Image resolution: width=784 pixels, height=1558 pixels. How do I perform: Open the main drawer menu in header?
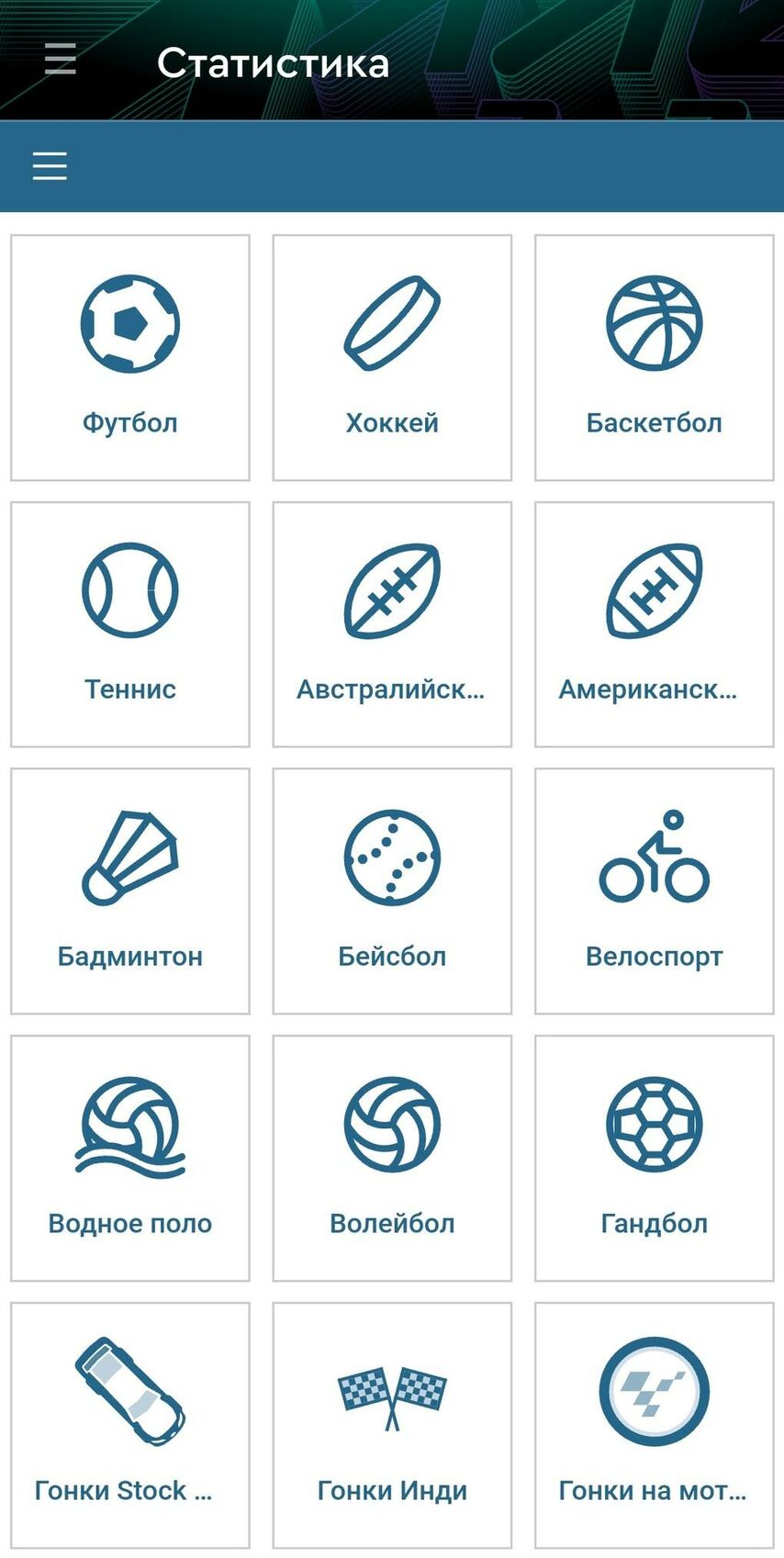point(61,59)
